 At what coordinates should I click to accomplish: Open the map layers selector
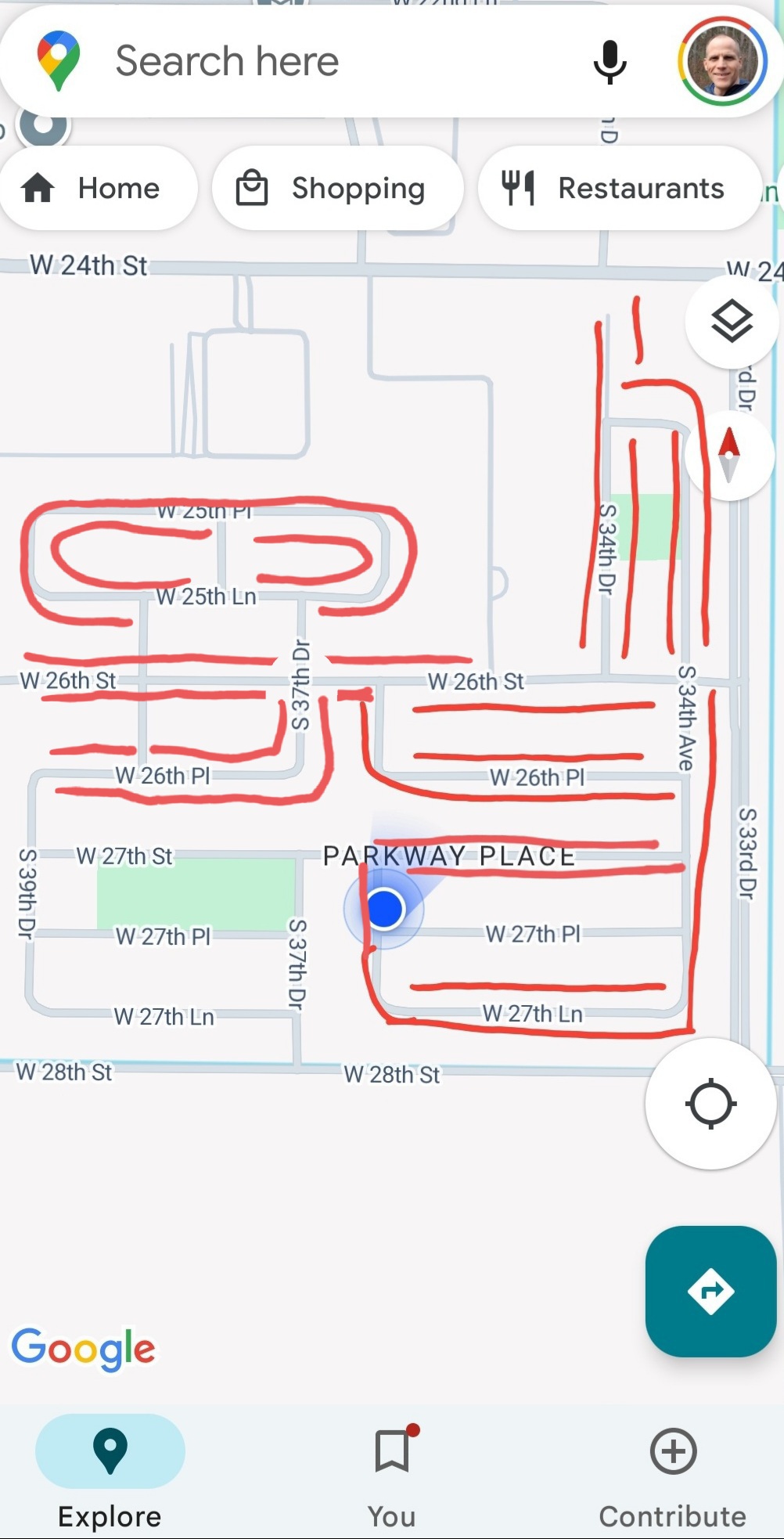coord(731,321)
